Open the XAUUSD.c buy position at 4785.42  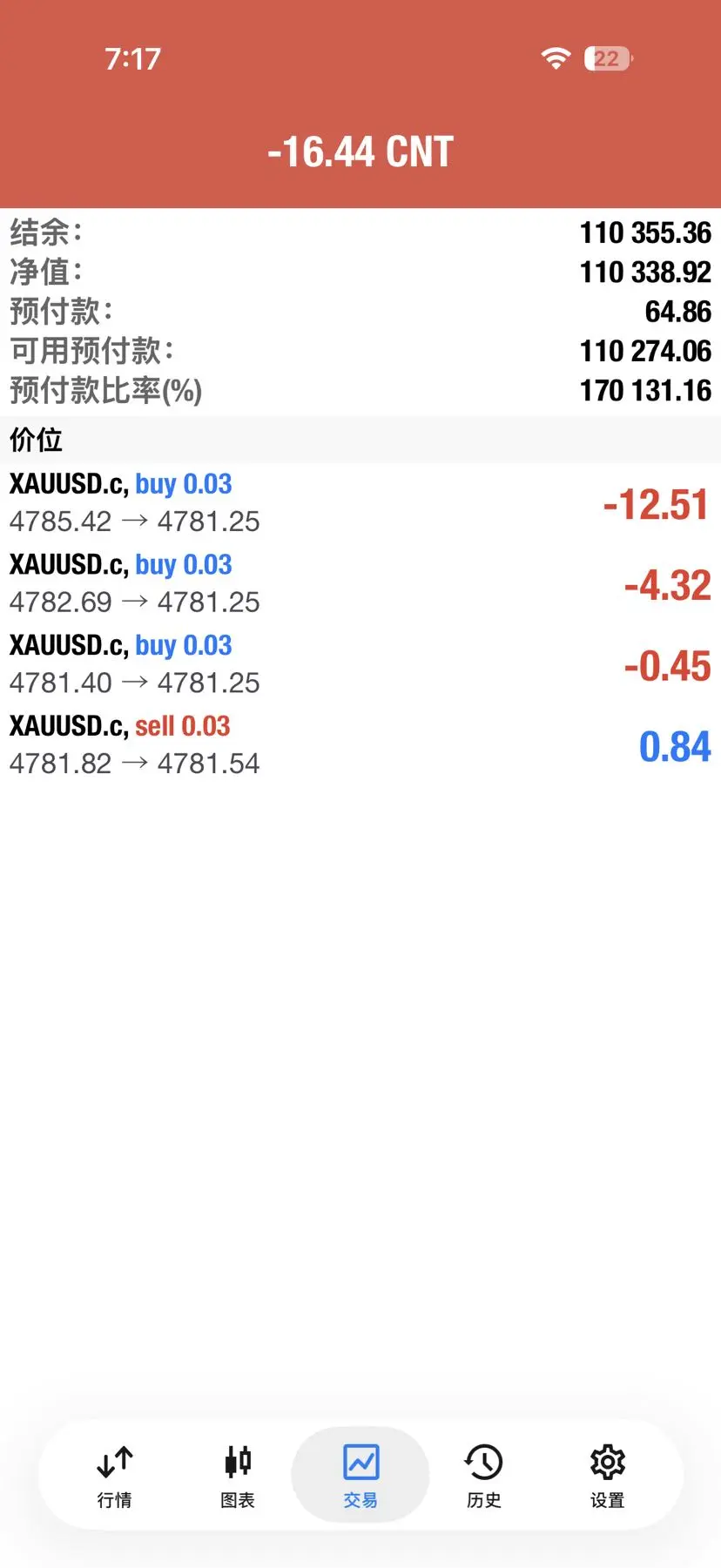[360, 503]
